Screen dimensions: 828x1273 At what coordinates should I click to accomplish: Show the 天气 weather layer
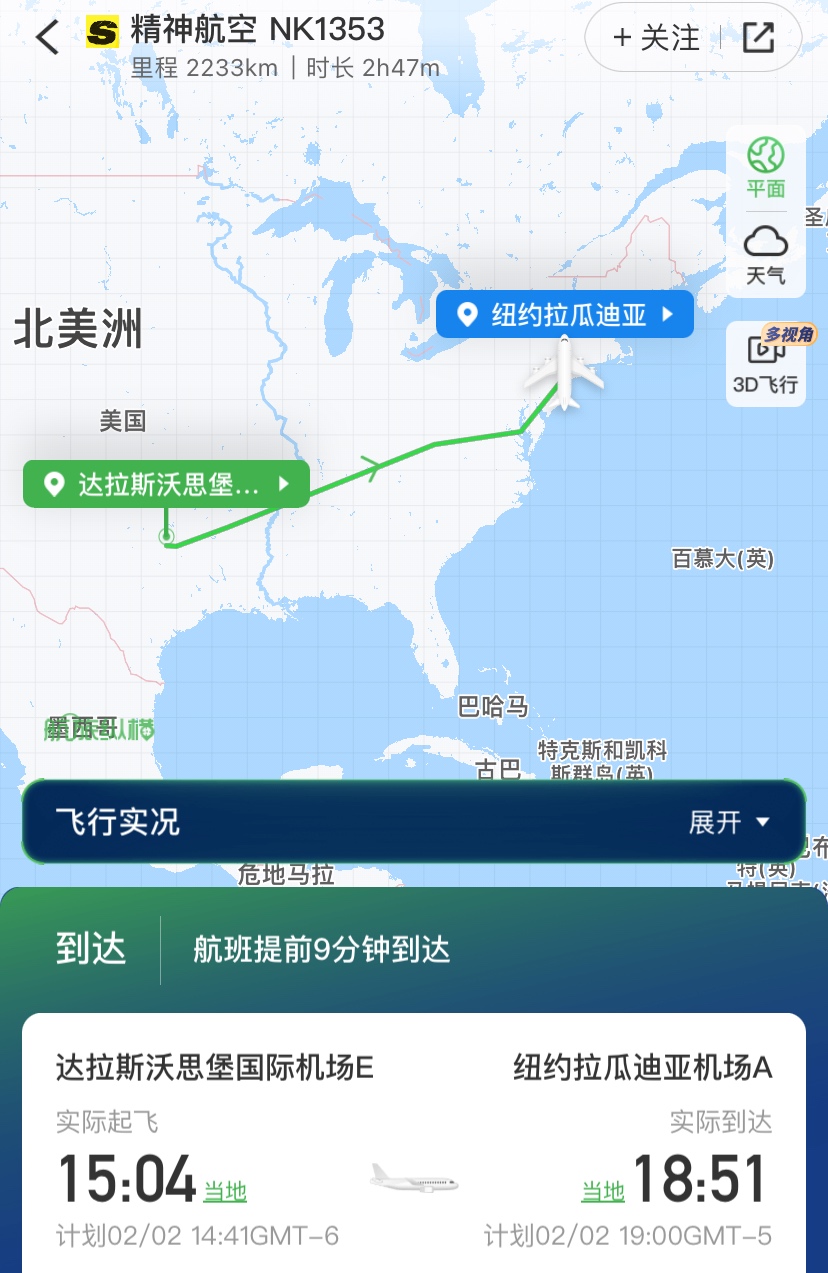(765, 255)
